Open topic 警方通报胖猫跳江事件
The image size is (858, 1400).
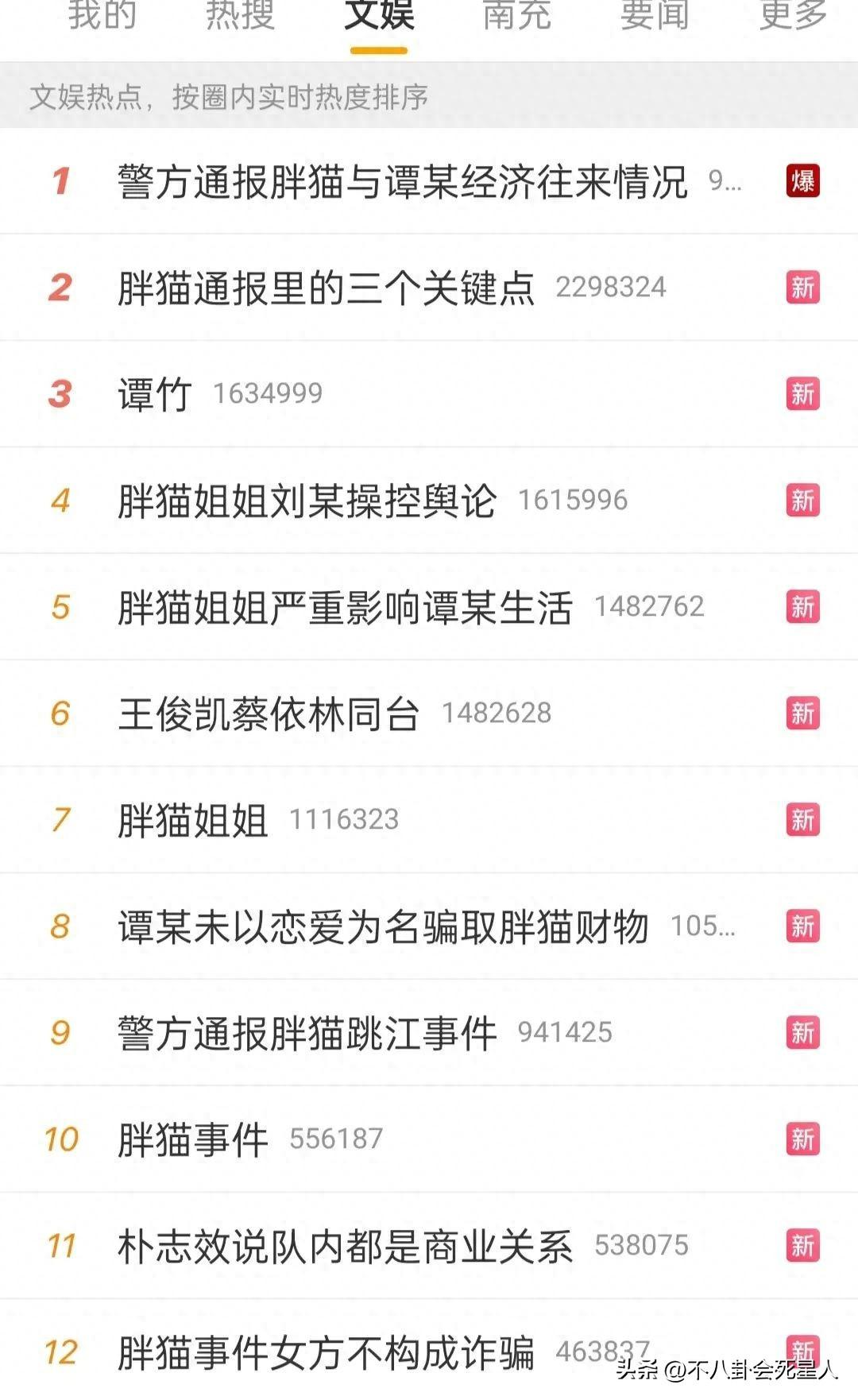tap(429, 1033)
